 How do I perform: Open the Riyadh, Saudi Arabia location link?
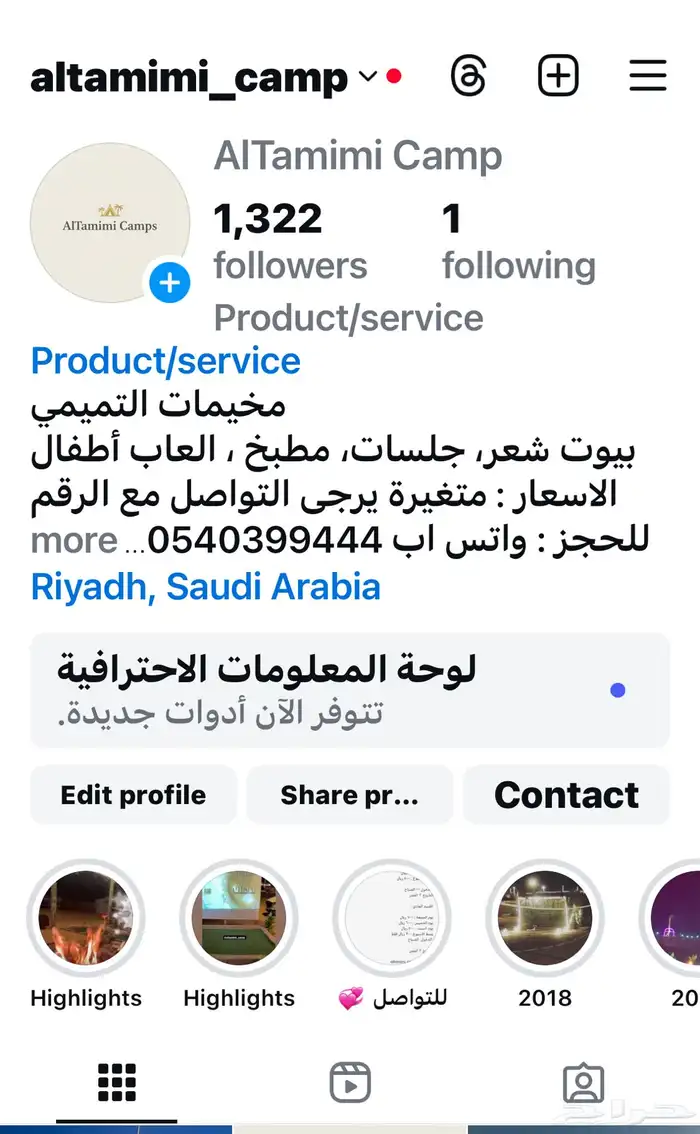(x=206, y=587)
